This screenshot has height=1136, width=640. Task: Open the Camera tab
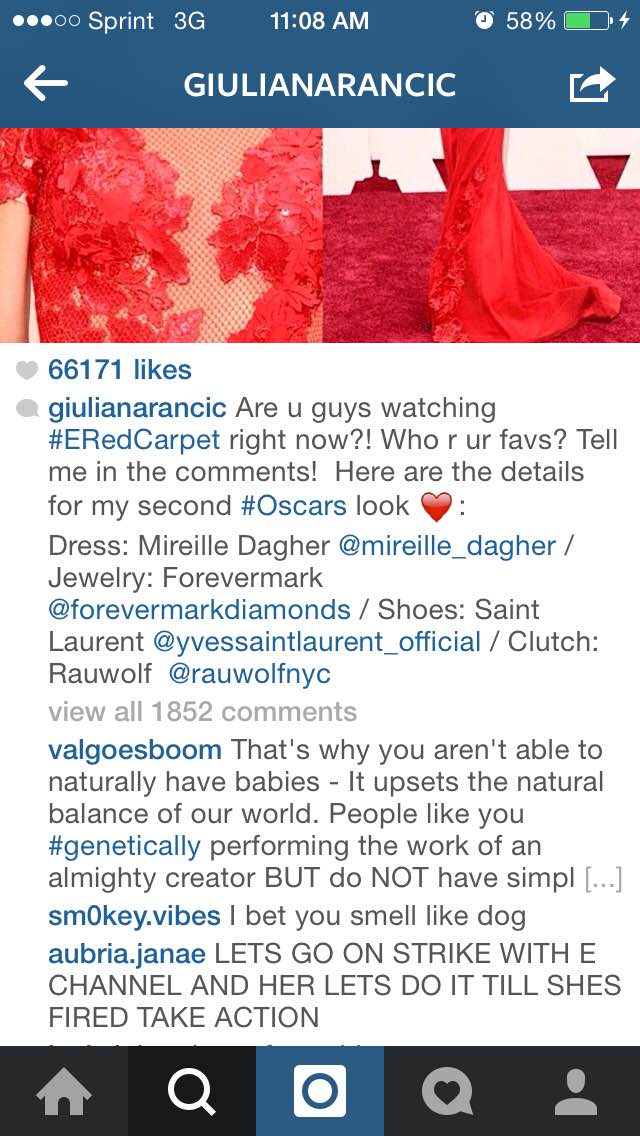[320, 1091]
